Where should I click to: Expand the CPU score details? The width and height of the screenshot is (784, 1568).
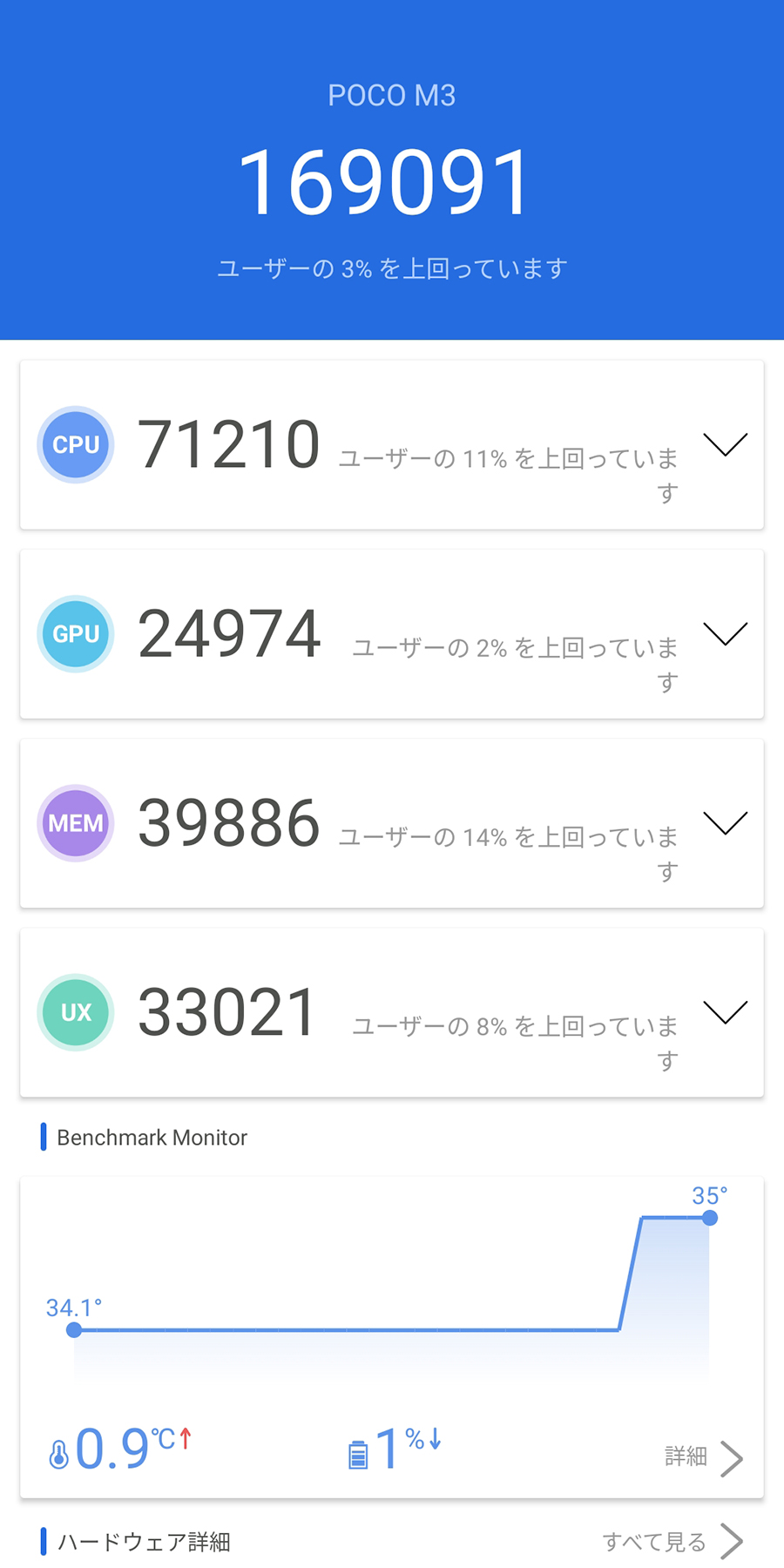[x=725, y=444]
